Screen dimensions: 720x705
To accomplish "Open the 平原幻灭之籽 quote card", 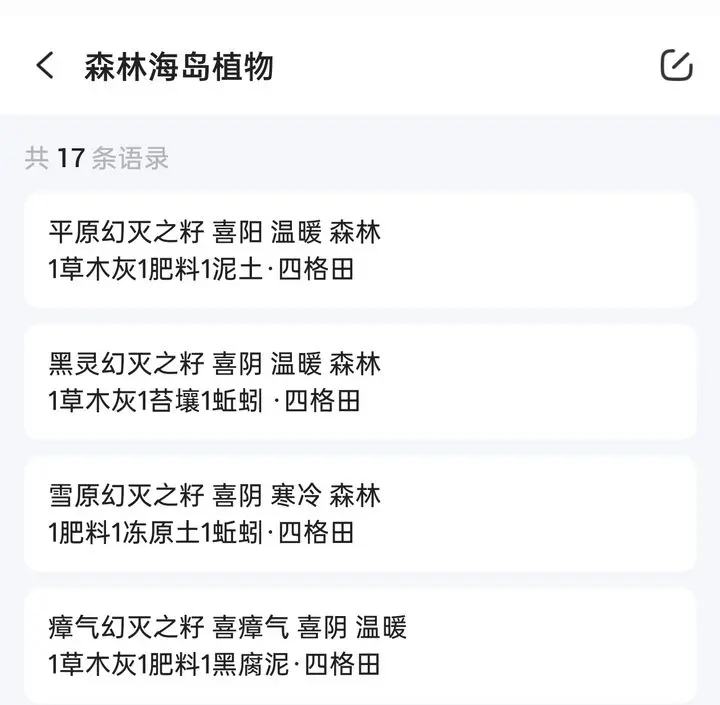I will coord(360,250).
